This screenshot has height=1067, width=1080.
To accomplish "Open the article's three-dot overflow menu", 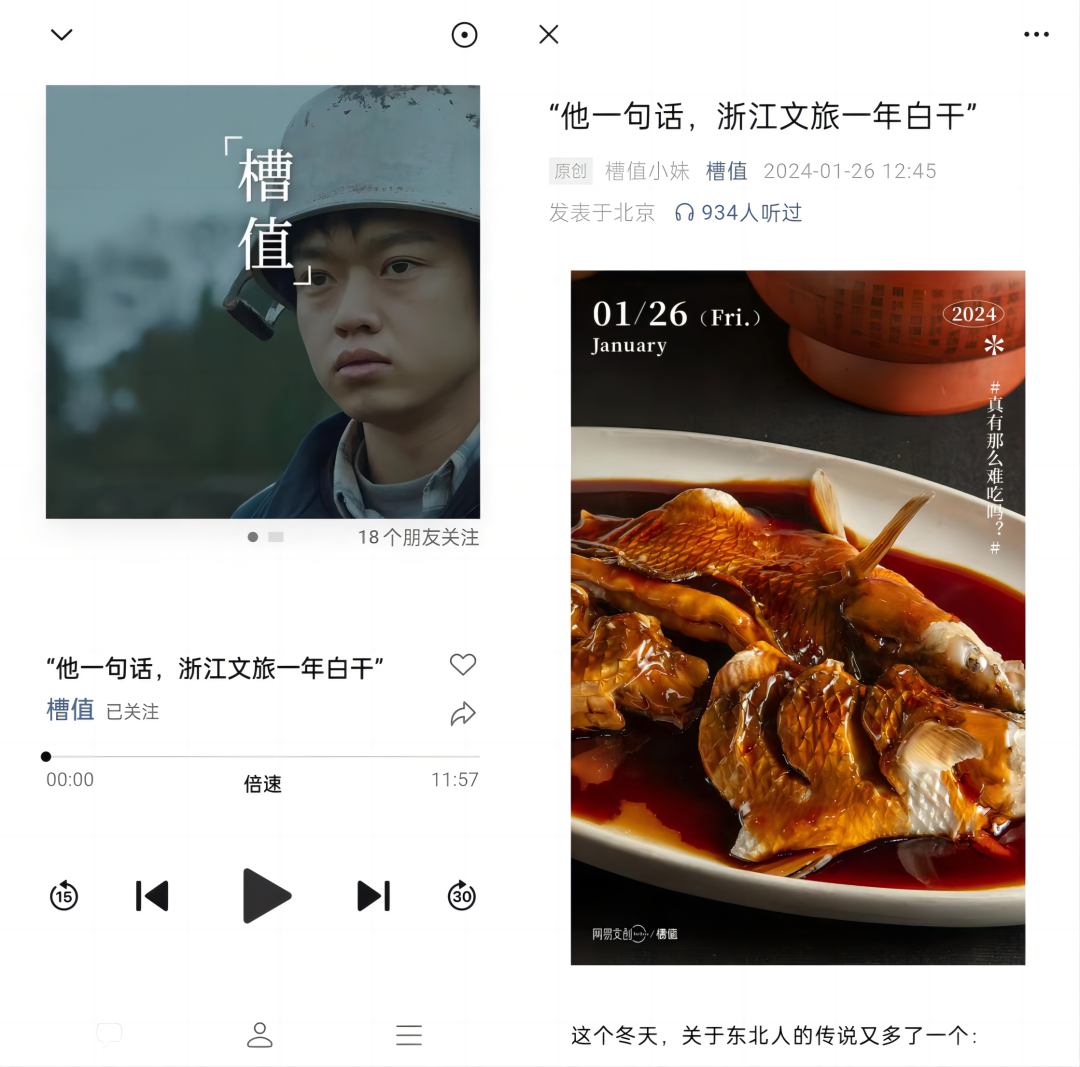I will (x=1036, y=35).
